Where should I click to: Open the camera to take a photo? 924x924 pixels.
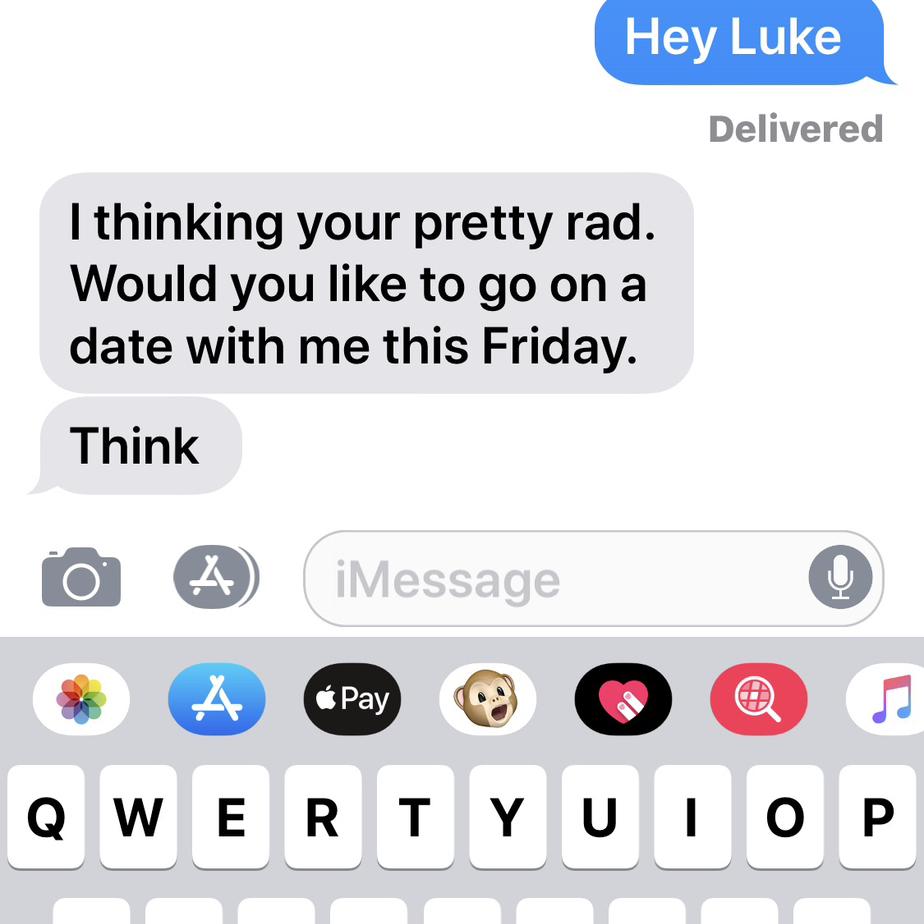click(x=81, y=578)
